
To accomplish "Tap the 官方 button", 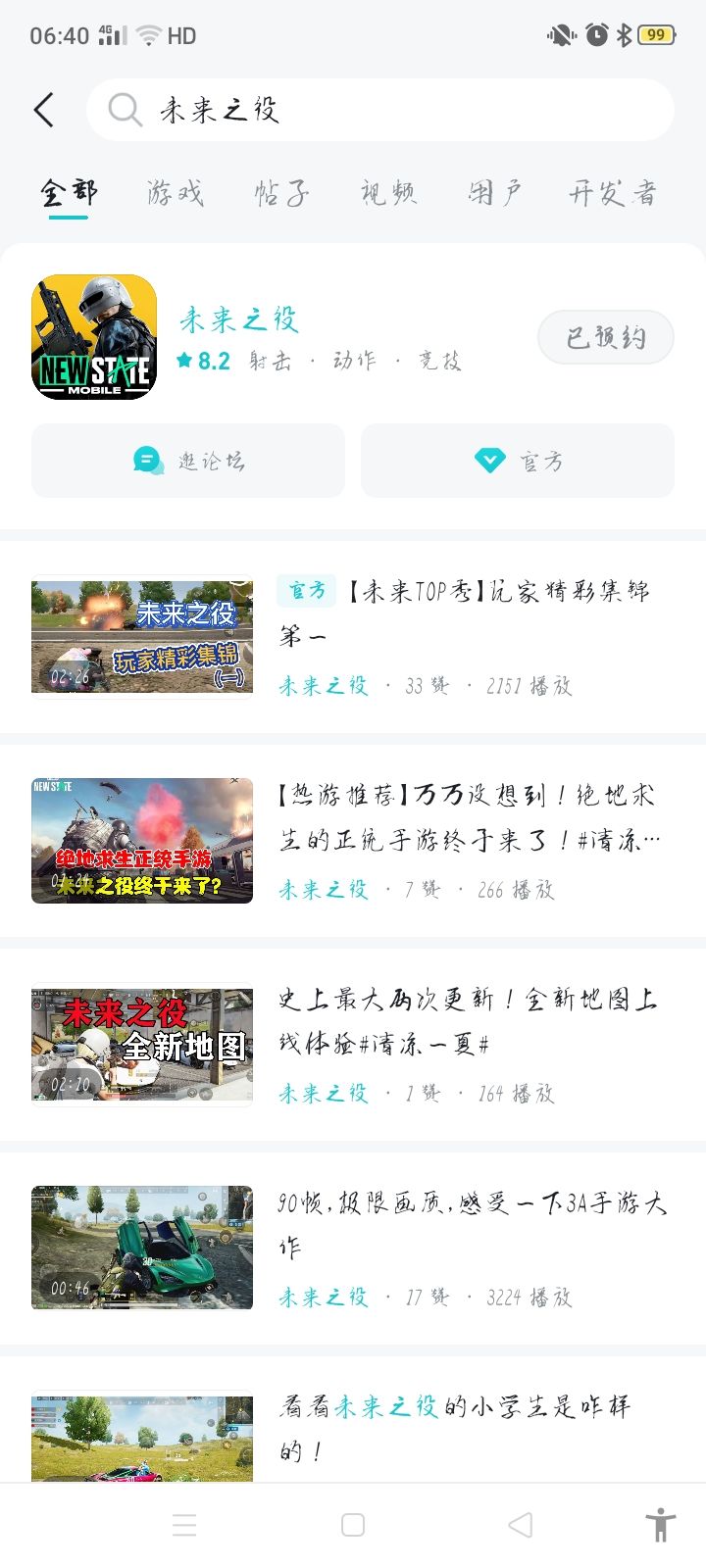I will coord(518,461).
